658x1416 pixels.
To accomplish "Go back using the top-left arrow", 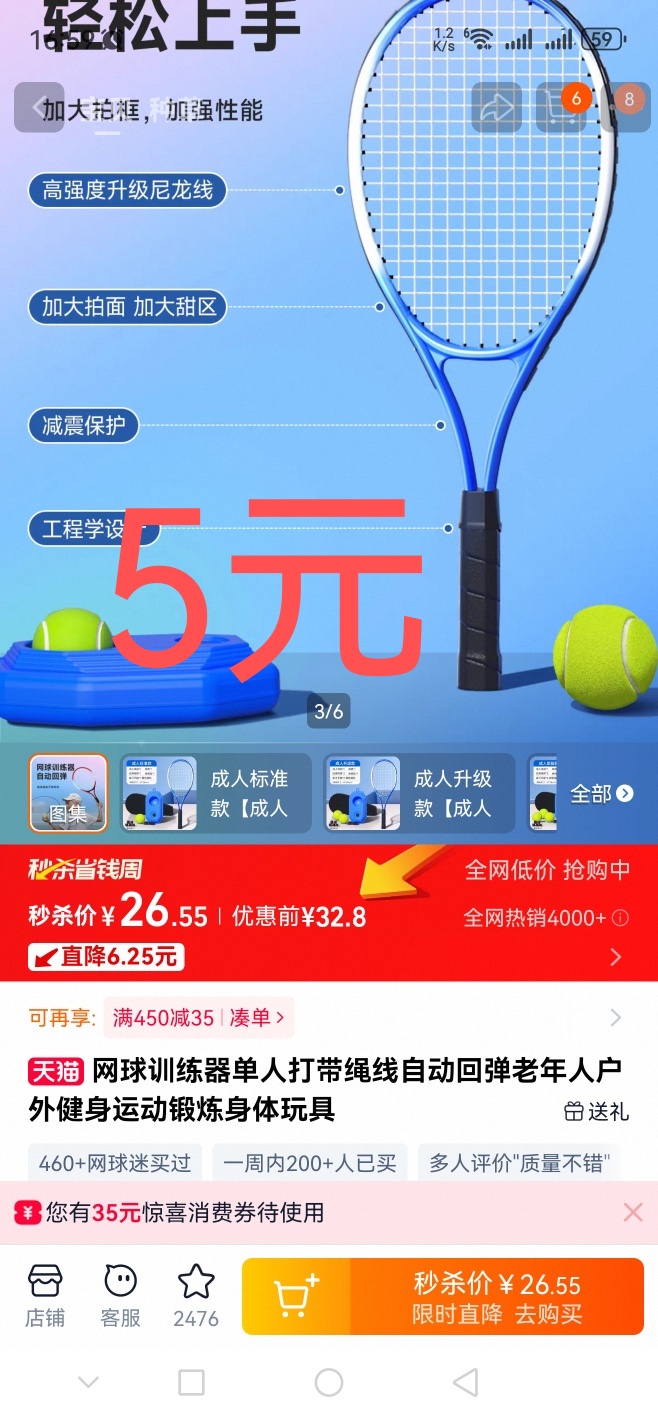I will (39, 107).
